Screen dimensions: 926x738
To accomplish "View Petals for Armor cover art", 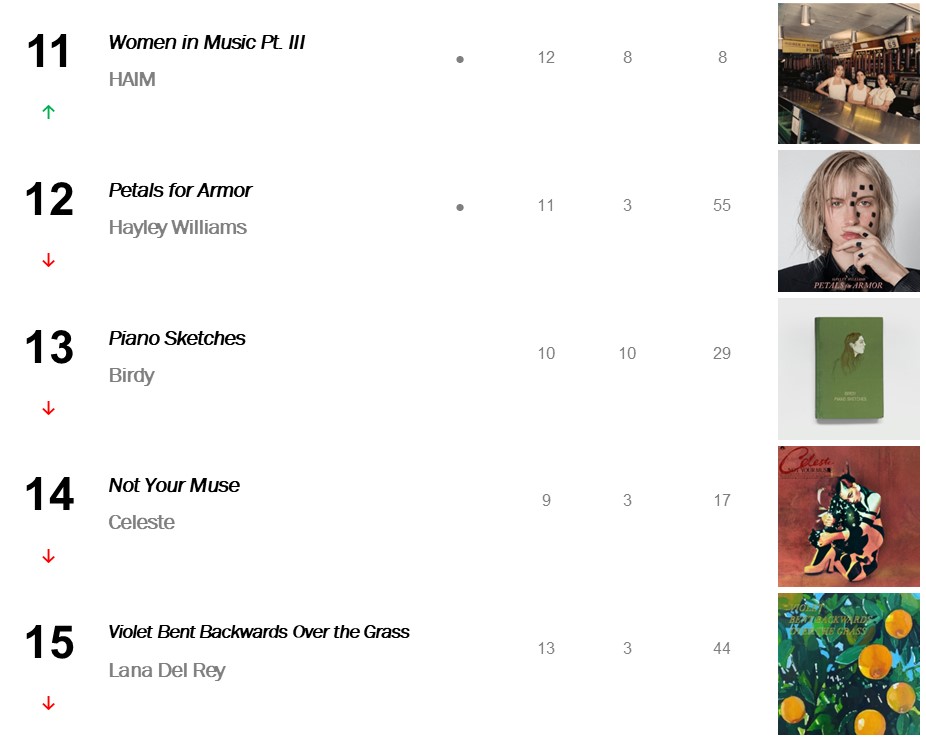I will pyautogui.click(x=848, y=221).
